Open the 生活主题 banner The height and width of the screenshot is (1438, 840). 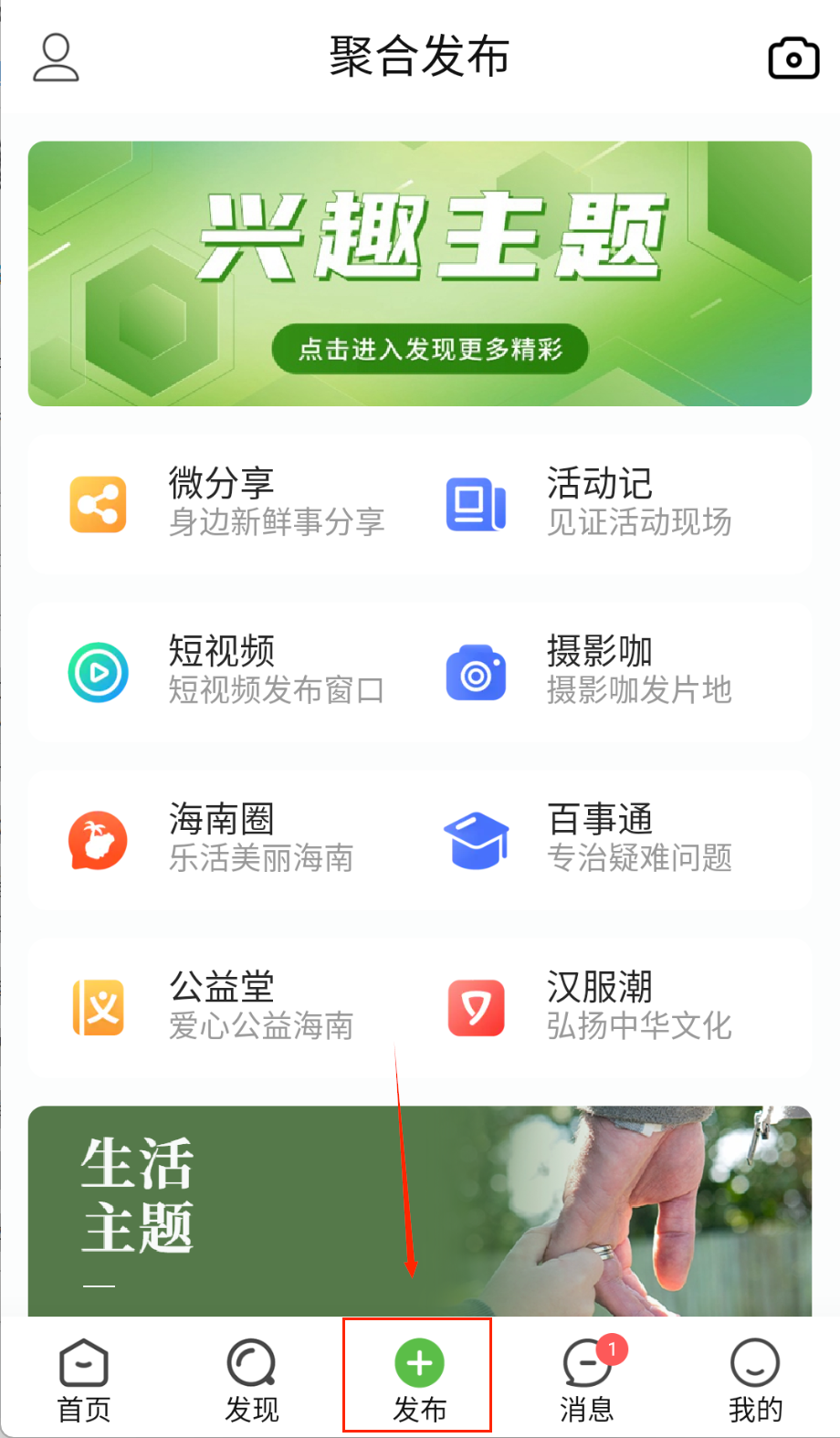coord(420,1210)
